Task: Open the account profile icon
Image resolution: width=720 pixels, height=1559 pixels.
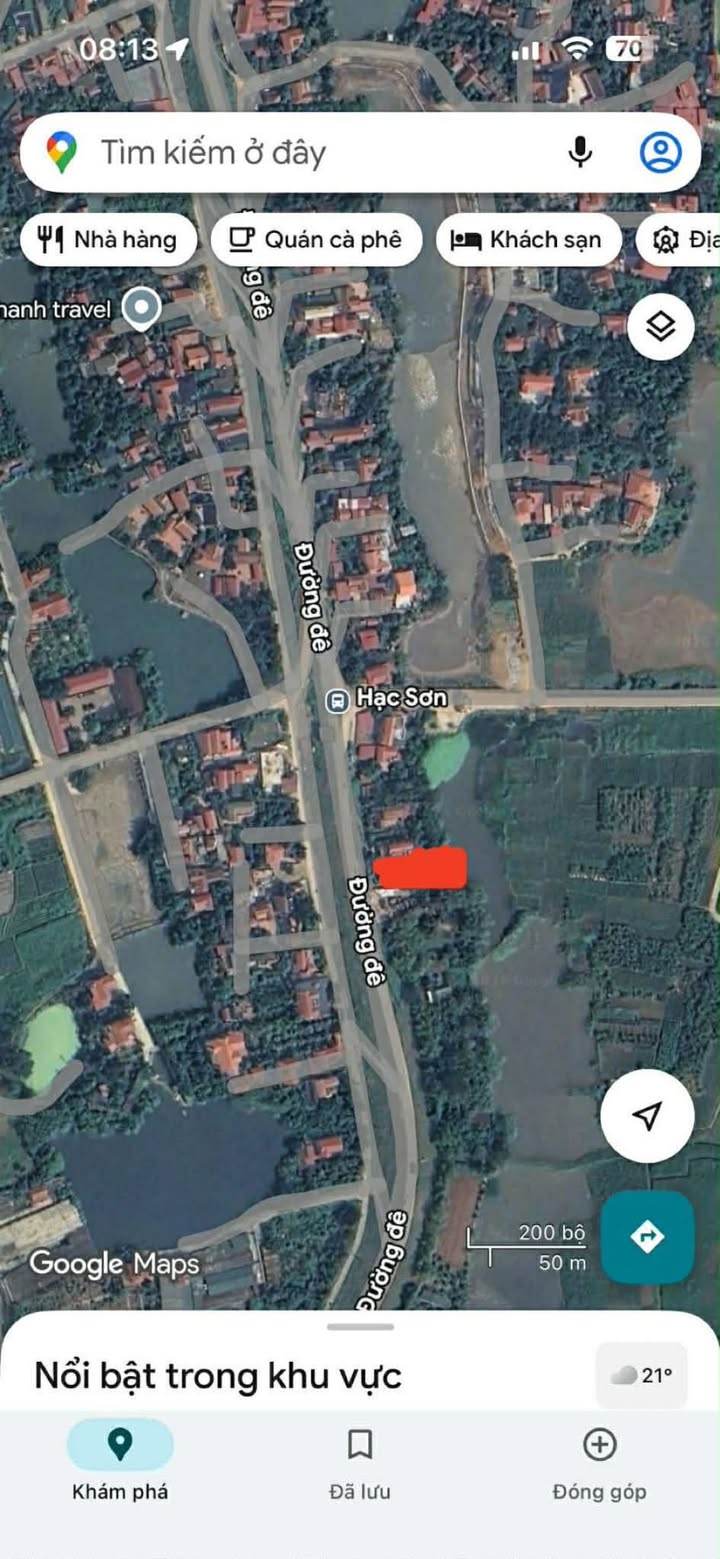Action: pos(660,153)
